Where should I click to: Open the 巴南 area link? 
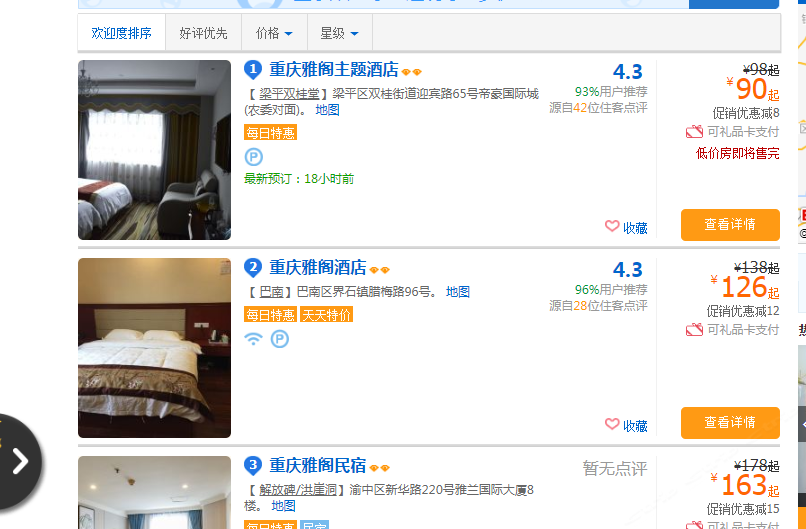tap(272, 292)
